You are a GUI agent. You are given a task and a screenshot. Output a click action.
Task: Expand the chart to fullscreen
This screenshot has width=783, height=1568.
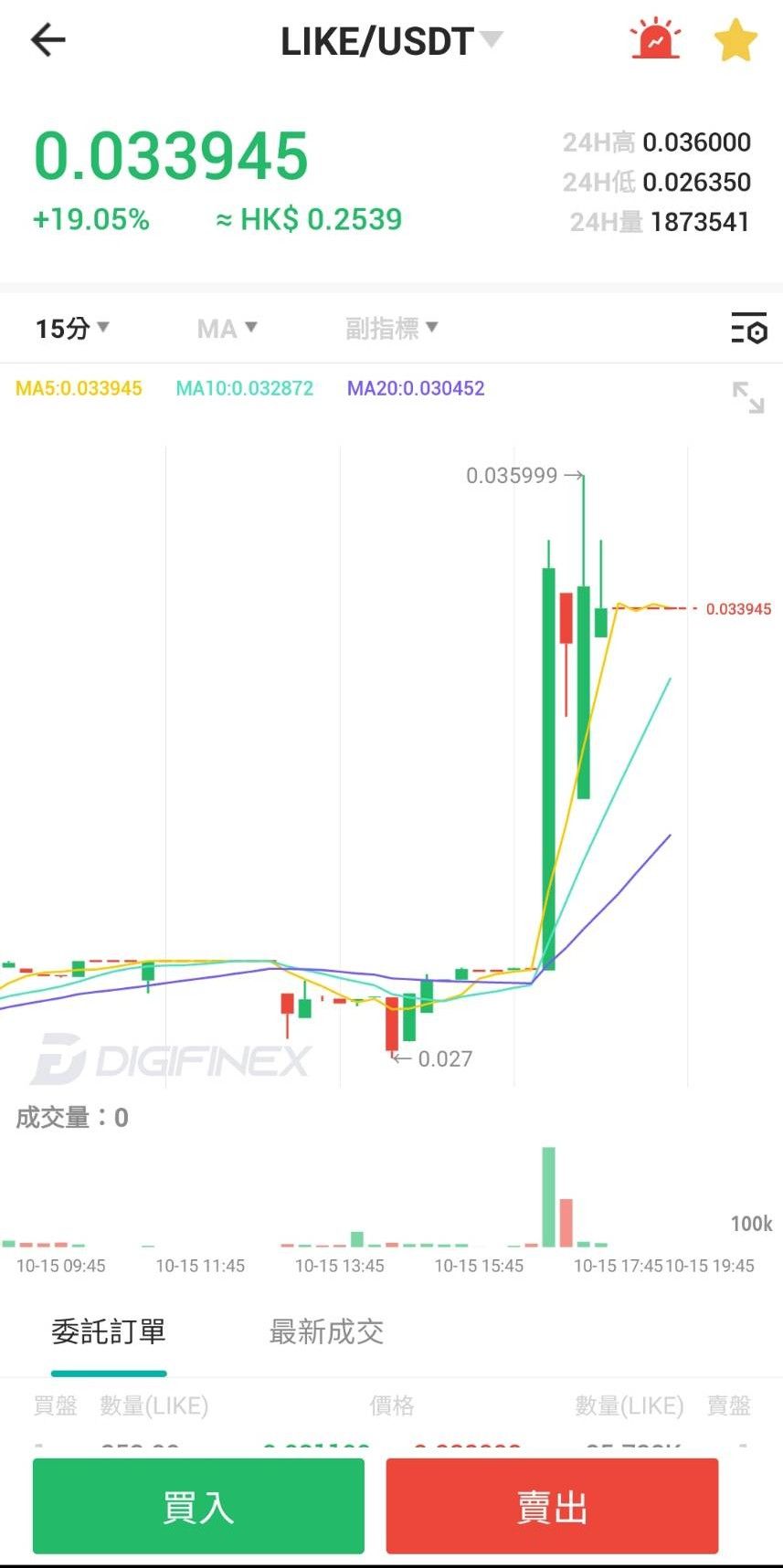coord(748,397)
